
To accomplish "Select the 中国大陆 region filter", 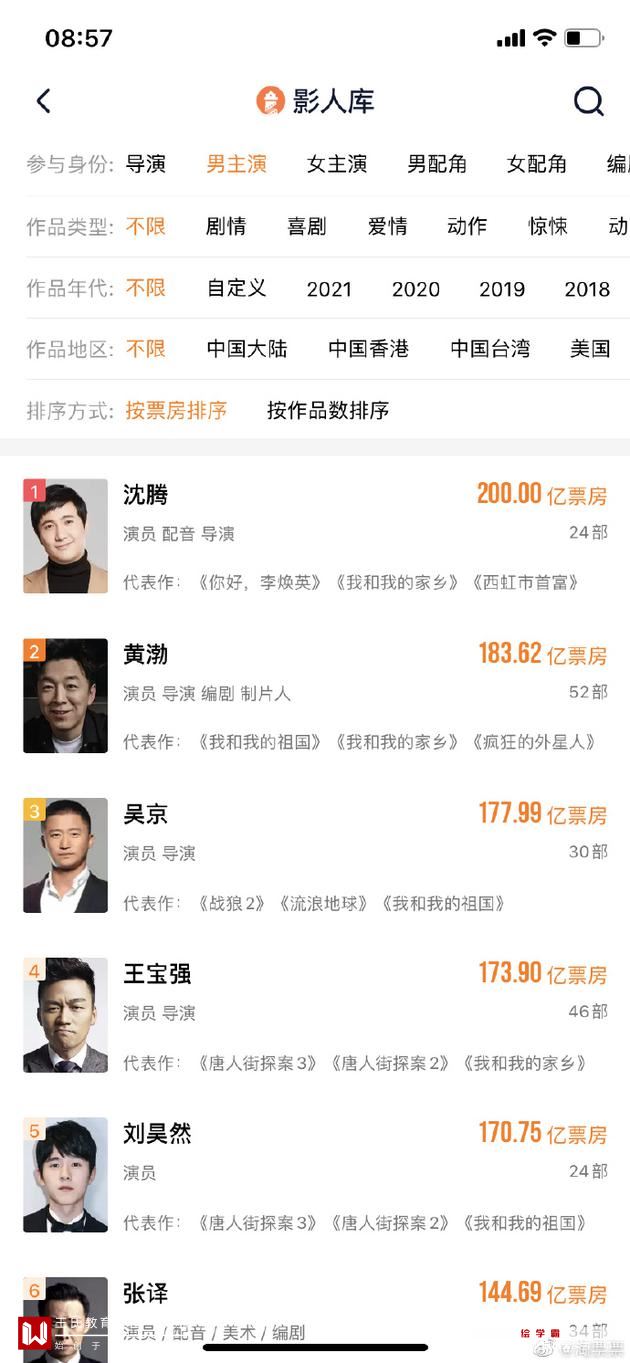I will click(247, 349).
